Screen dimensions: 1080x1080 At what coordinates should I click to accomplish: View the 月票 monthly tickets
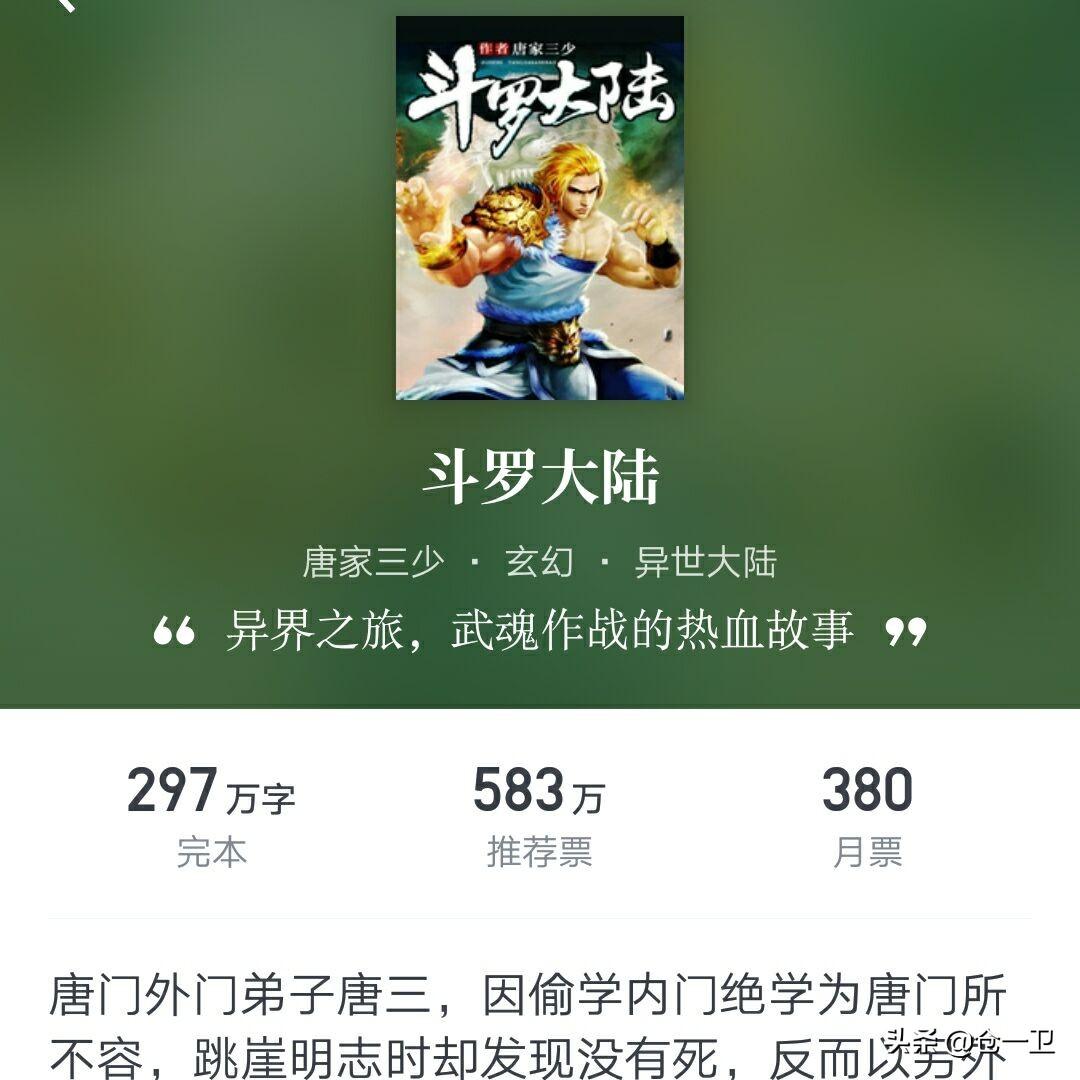tap(867, 816)
